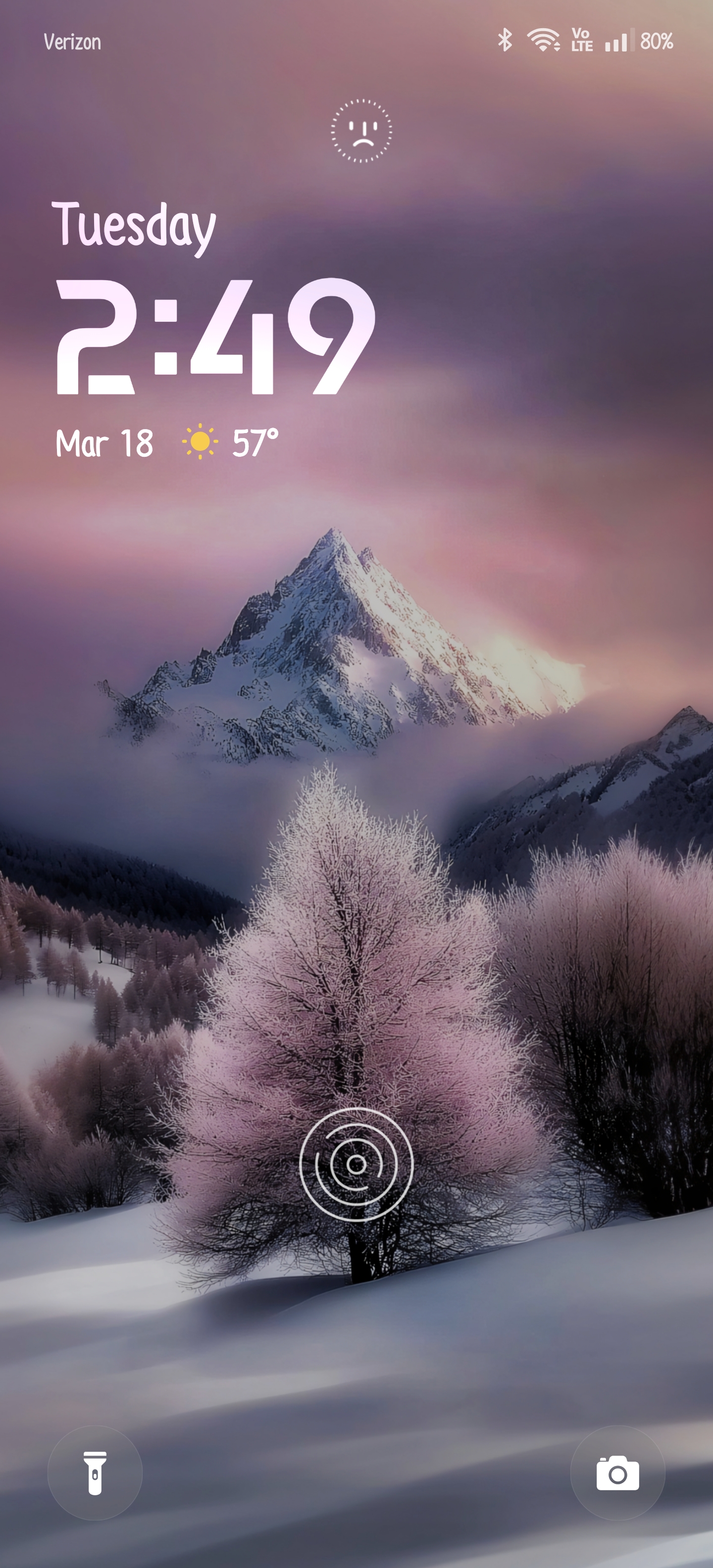
Task: Tap the face unlock retry icon
Action: tap(361, 131)
